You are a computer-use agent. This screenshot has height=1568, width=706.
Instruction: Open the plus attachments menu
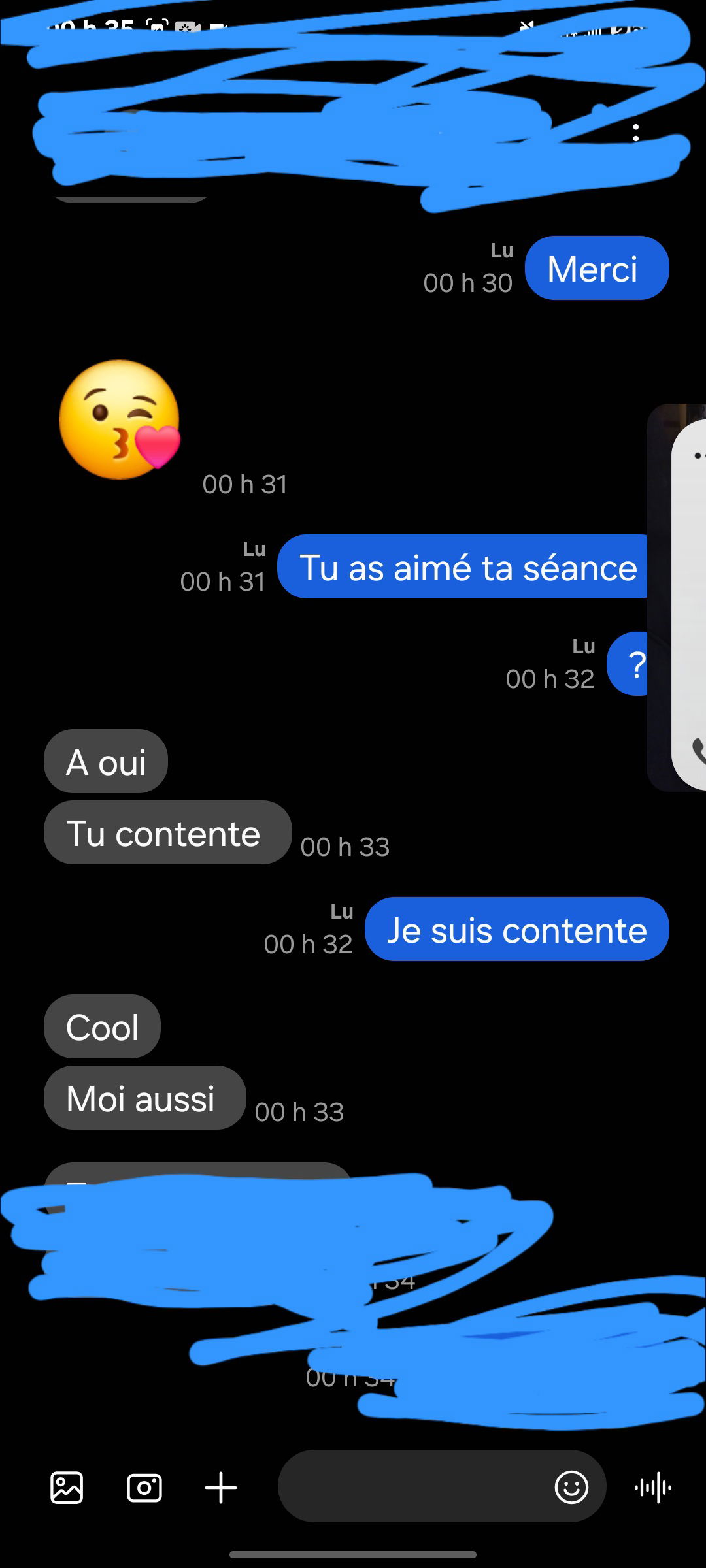pyautogui.click(x=221, y=1488)
